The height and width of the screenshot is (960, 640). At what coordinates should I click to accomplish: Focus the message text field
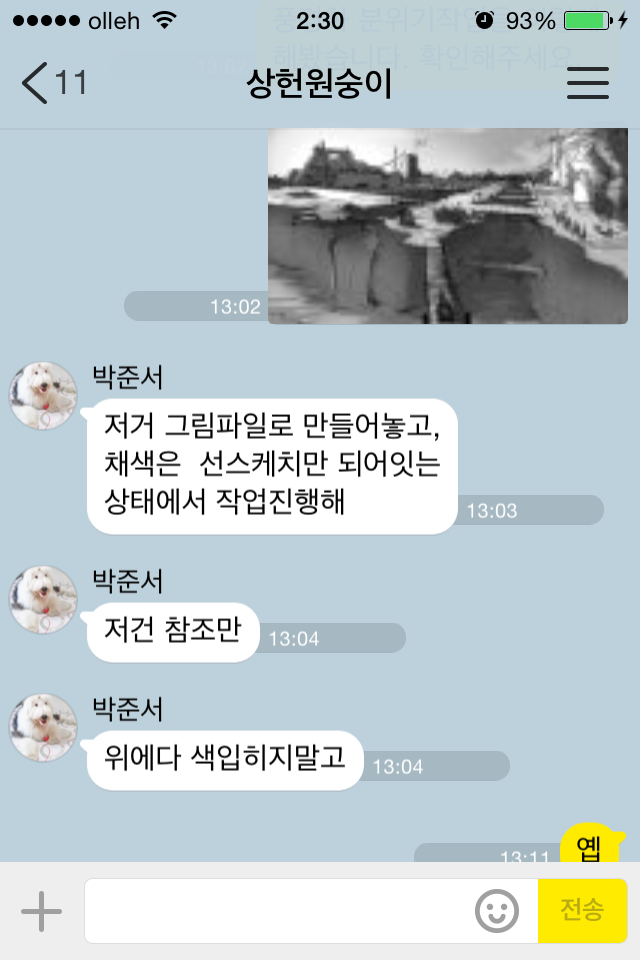(x=278, y=911)
